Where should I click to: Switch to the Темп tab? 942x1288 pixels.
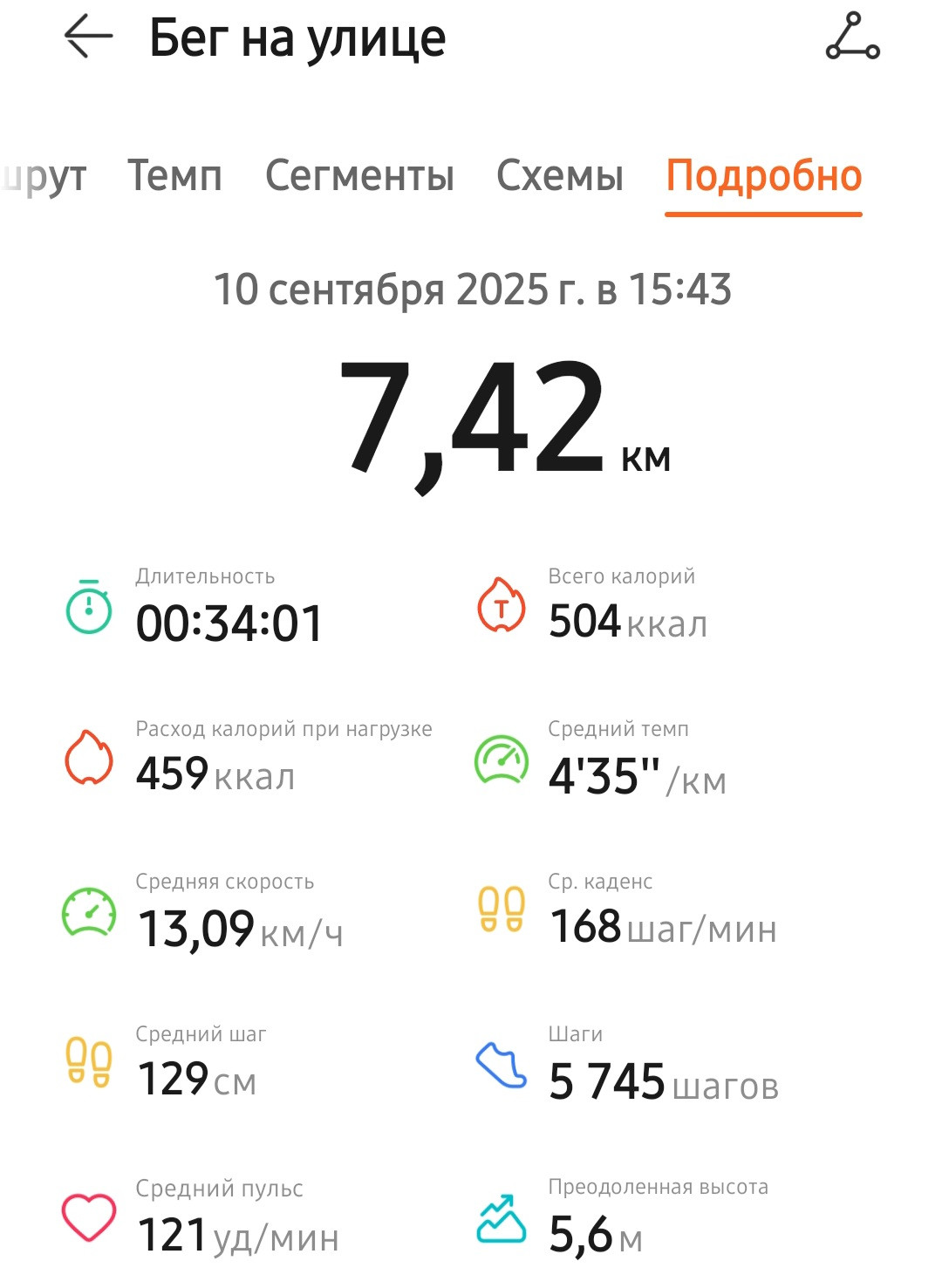[175, 175]
